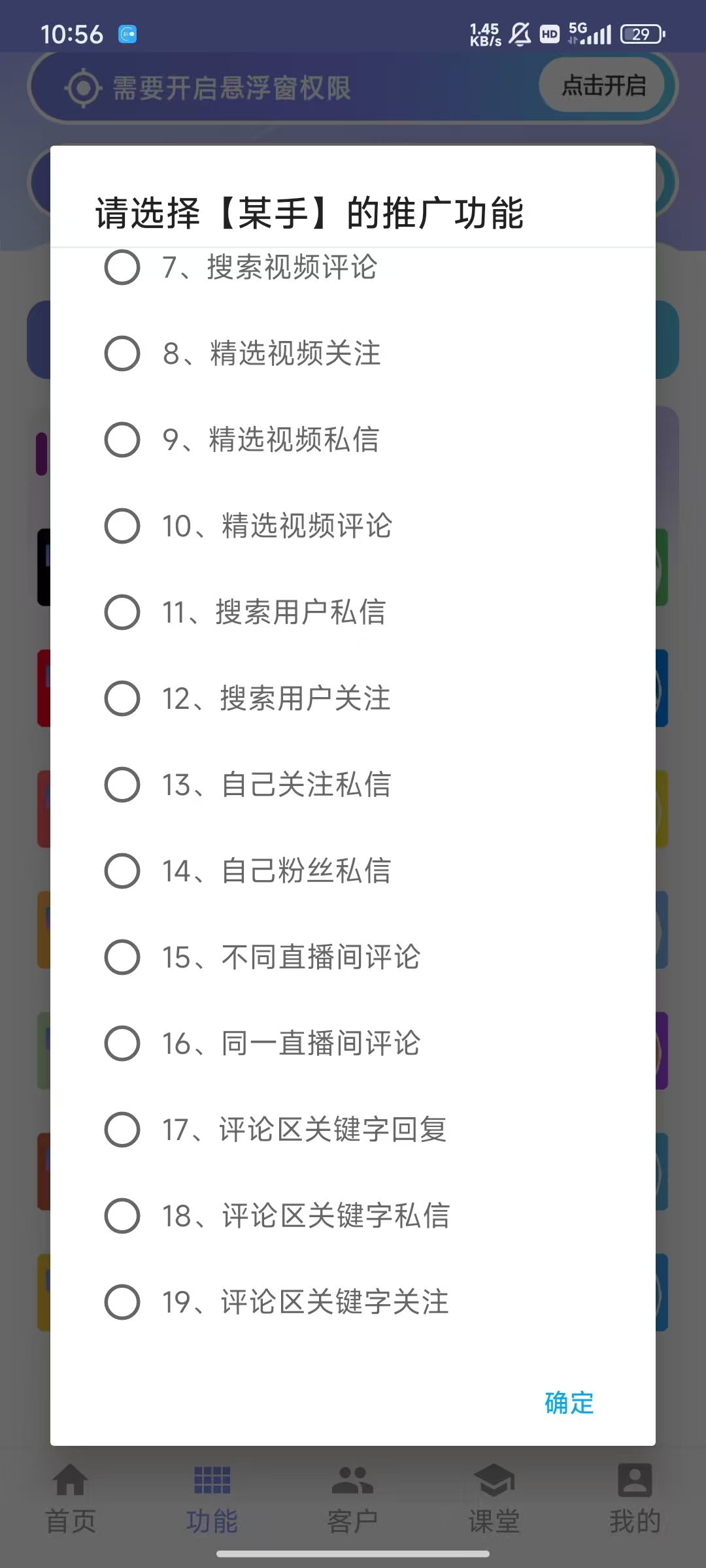
Task: Select option 7、搜索视频评论
Action: (x=122, y=267)
